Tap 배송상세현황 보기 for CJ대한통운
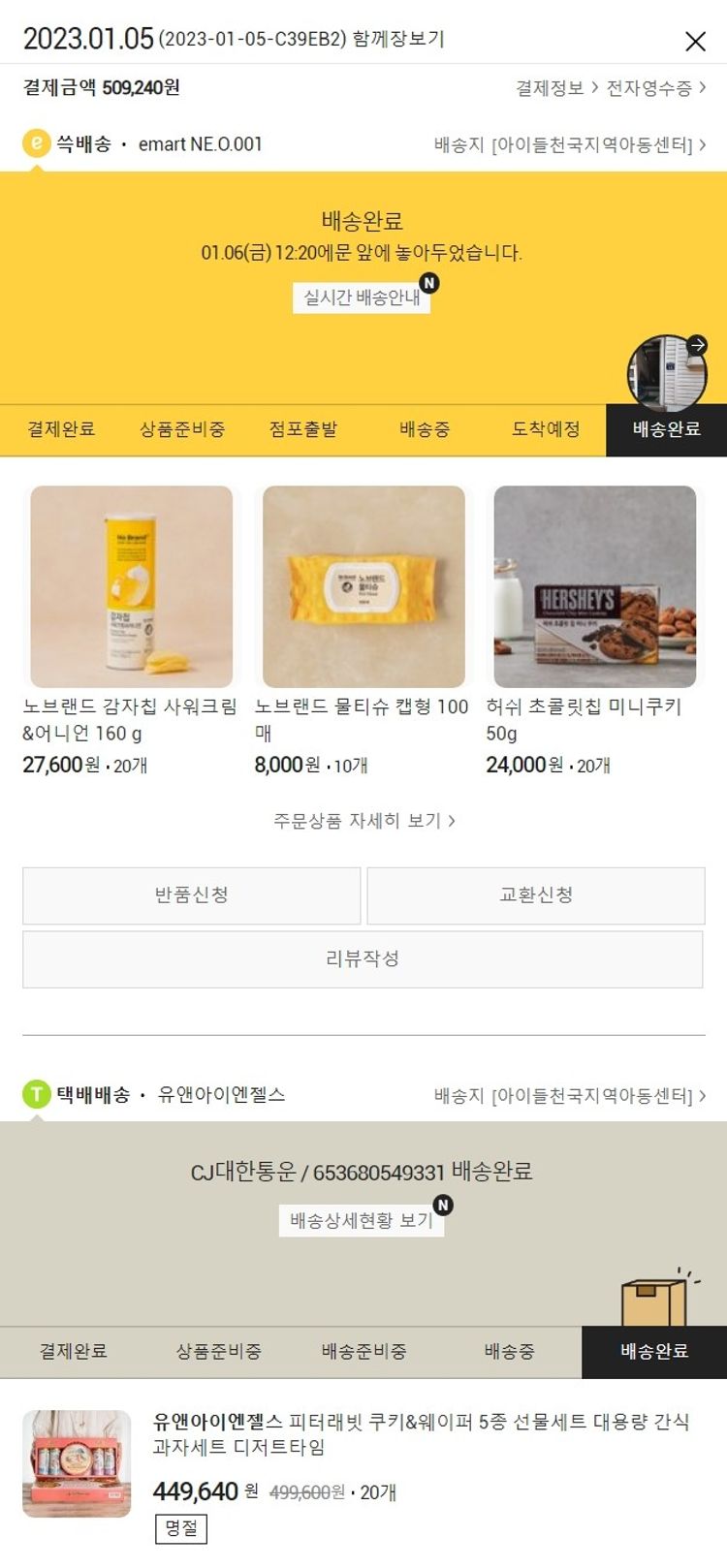 coord(362,1220)
